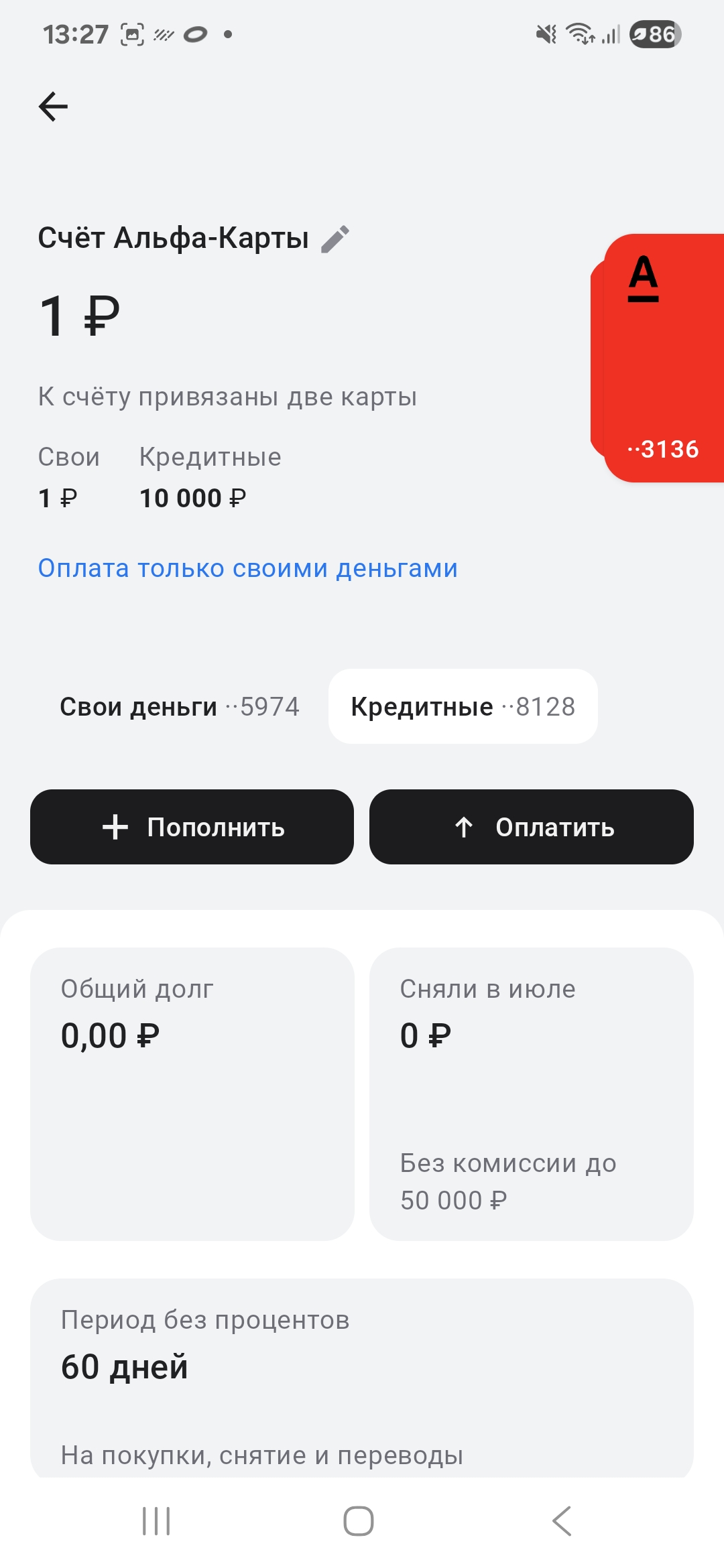Edit the account name with the pencil icon
This screenshot has height=1568, width=724.
(335, 239)
